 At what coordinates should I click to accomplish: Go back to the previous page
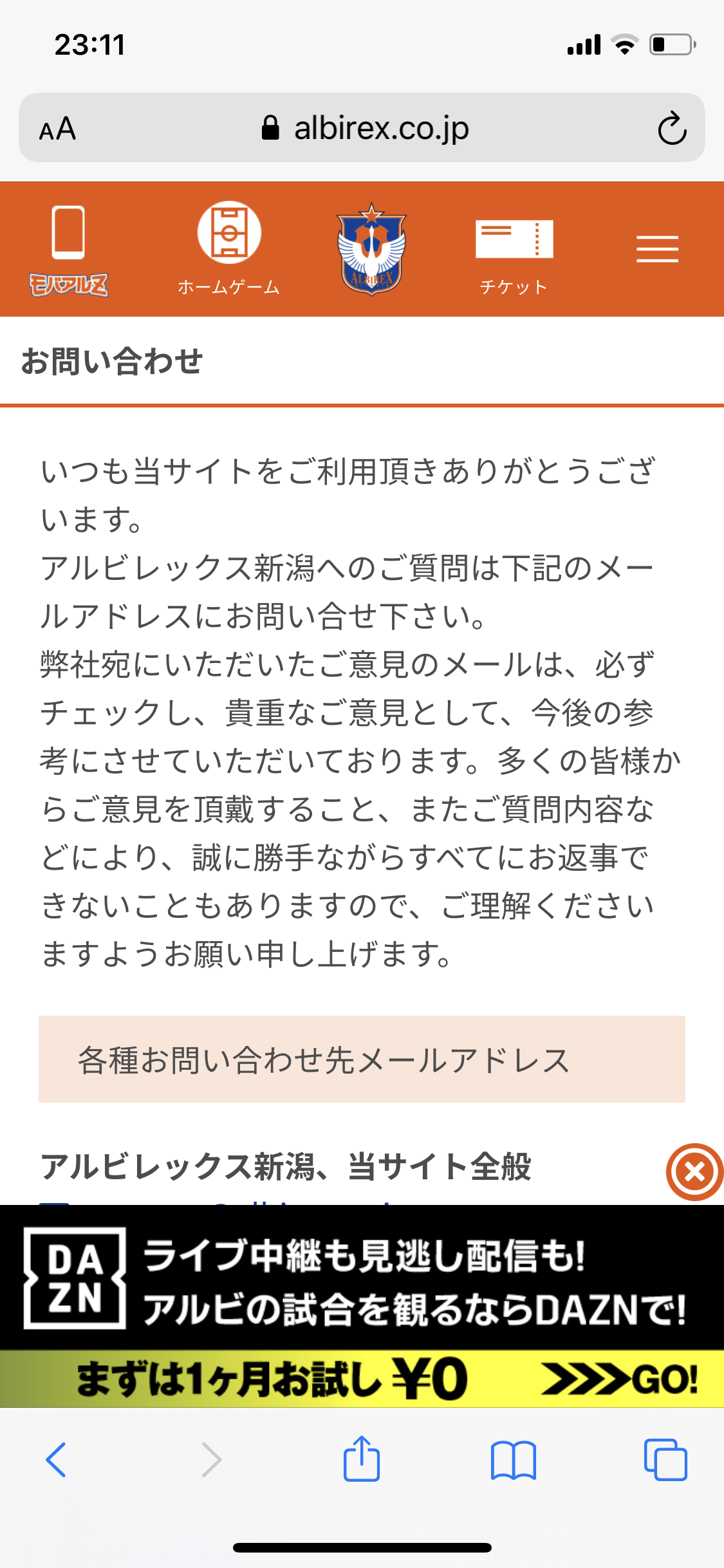click(x=56, y=1459)
